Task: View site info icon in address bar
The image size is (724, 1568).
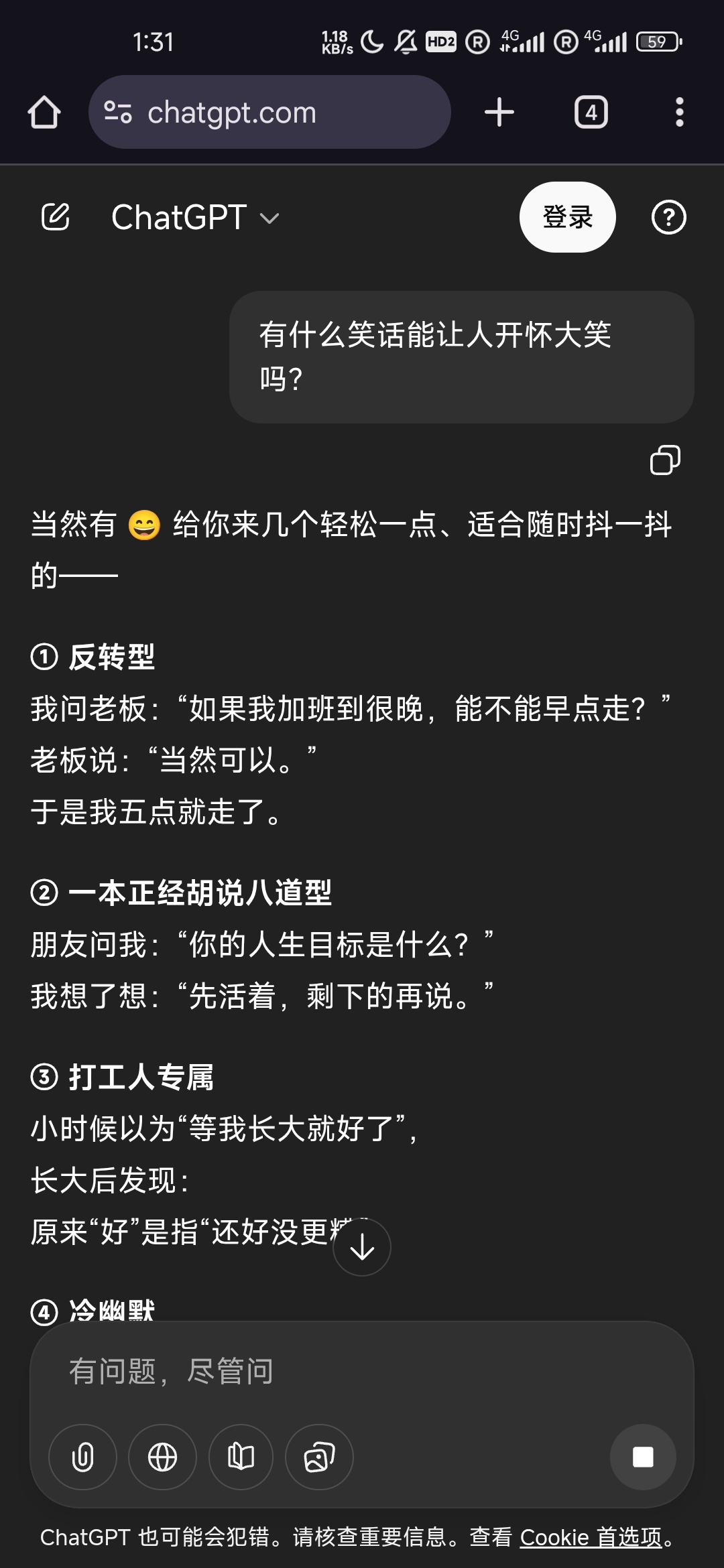Action: point(117,112)
